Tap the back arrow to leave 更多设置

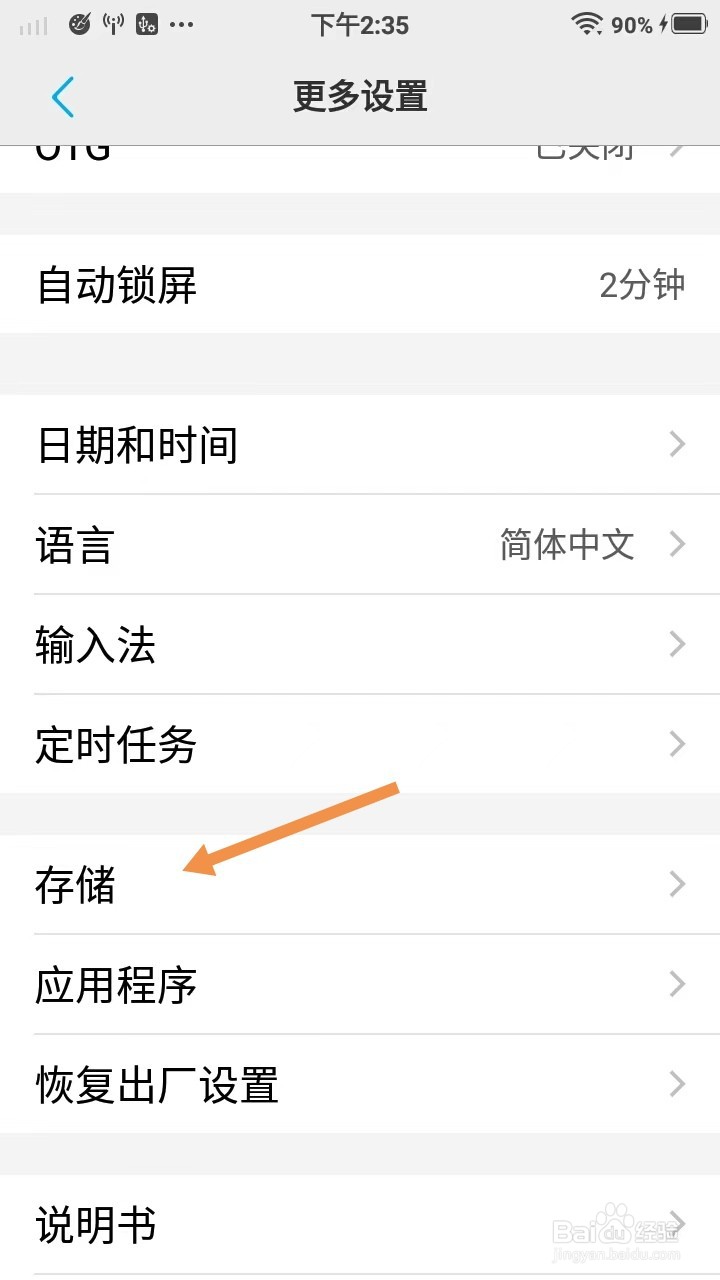tap(63, 96)
